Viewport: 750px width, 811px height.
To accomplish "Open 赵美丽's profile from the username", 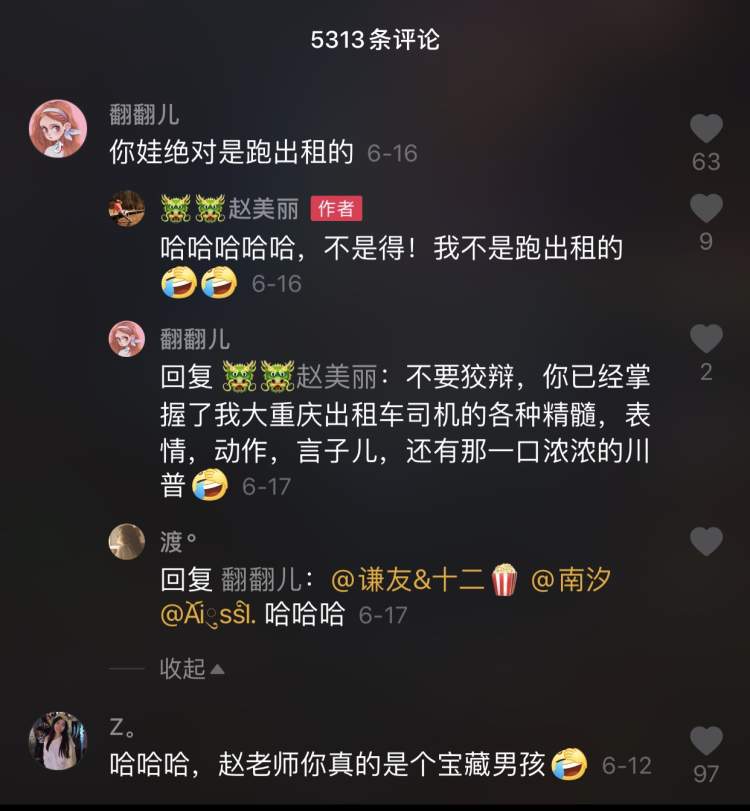I will pyautogui.click(x=264, y=208).
